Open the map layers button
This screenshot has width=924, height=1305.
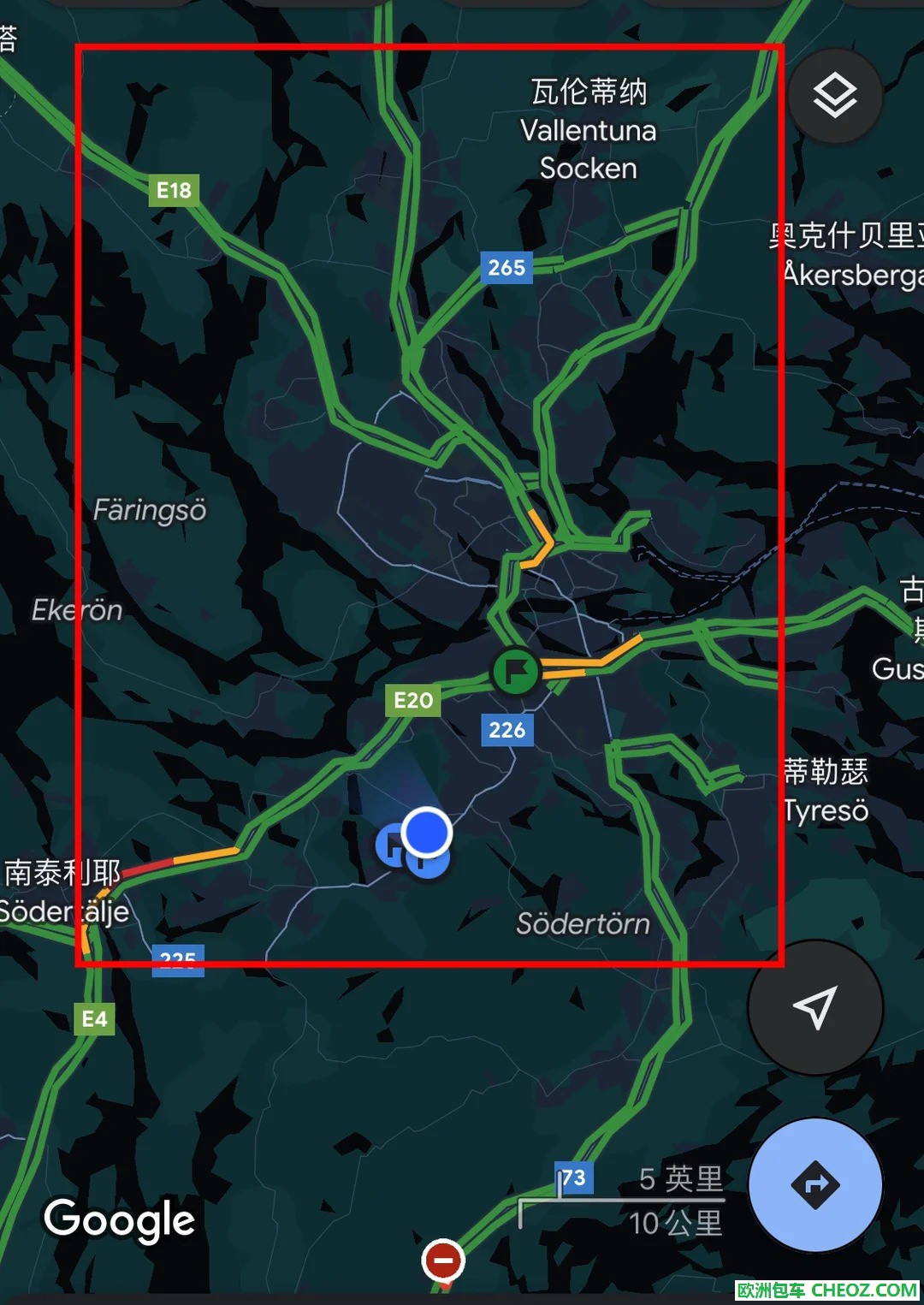tap(834, 95)
